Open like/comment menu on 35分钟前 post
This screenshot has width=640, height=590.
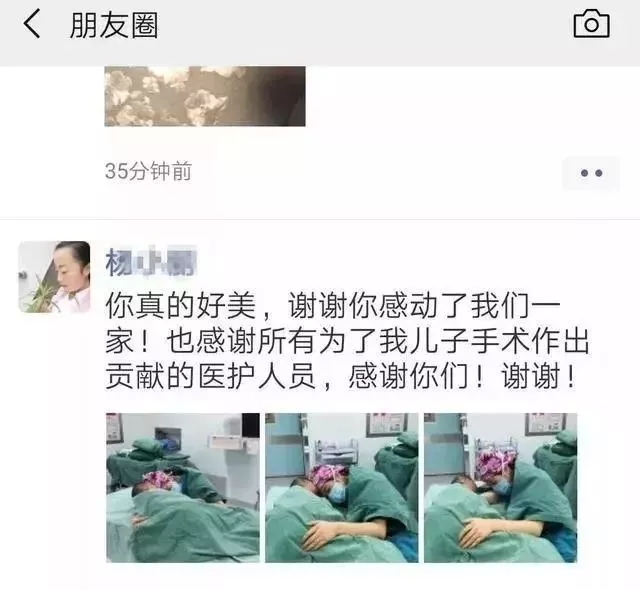pos(591,173)
